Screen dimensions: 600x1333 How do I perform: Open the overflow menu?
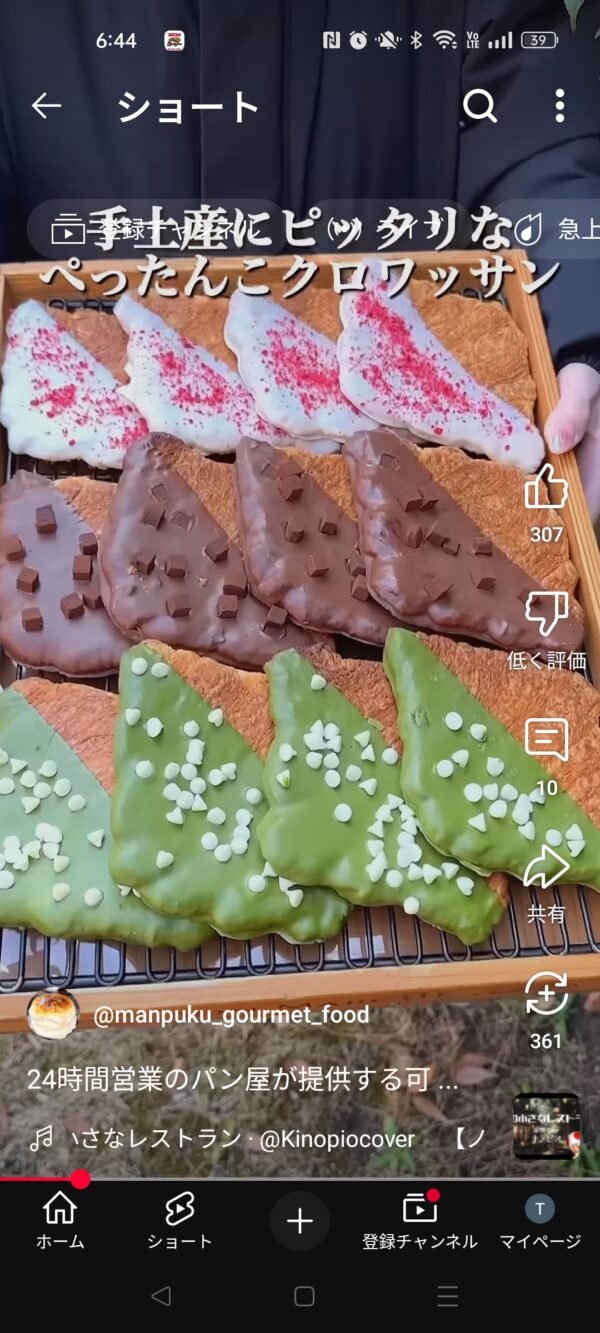tap(559, 106)
